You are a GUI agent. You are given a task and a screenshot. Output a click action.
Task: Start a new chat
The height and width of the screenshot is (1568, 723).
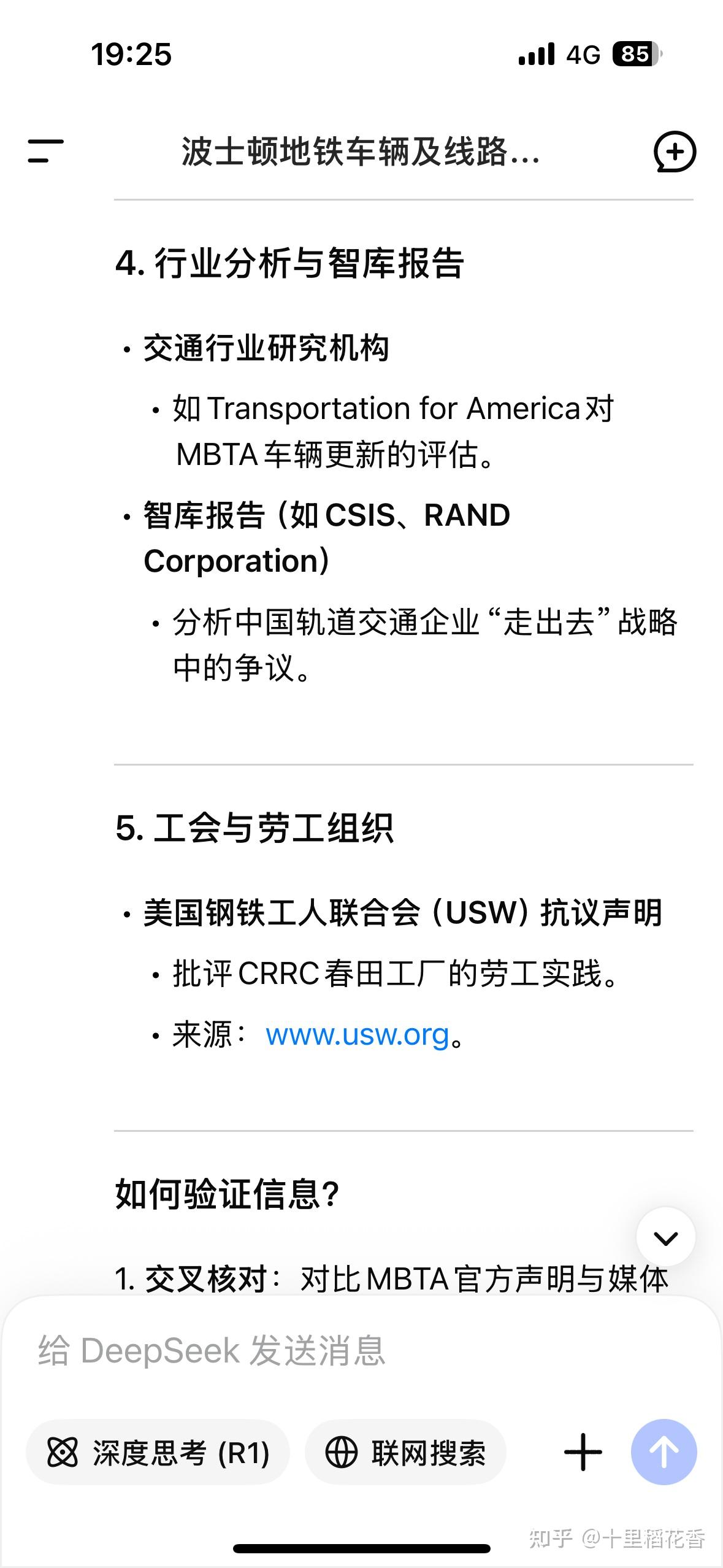coord(674,152)
